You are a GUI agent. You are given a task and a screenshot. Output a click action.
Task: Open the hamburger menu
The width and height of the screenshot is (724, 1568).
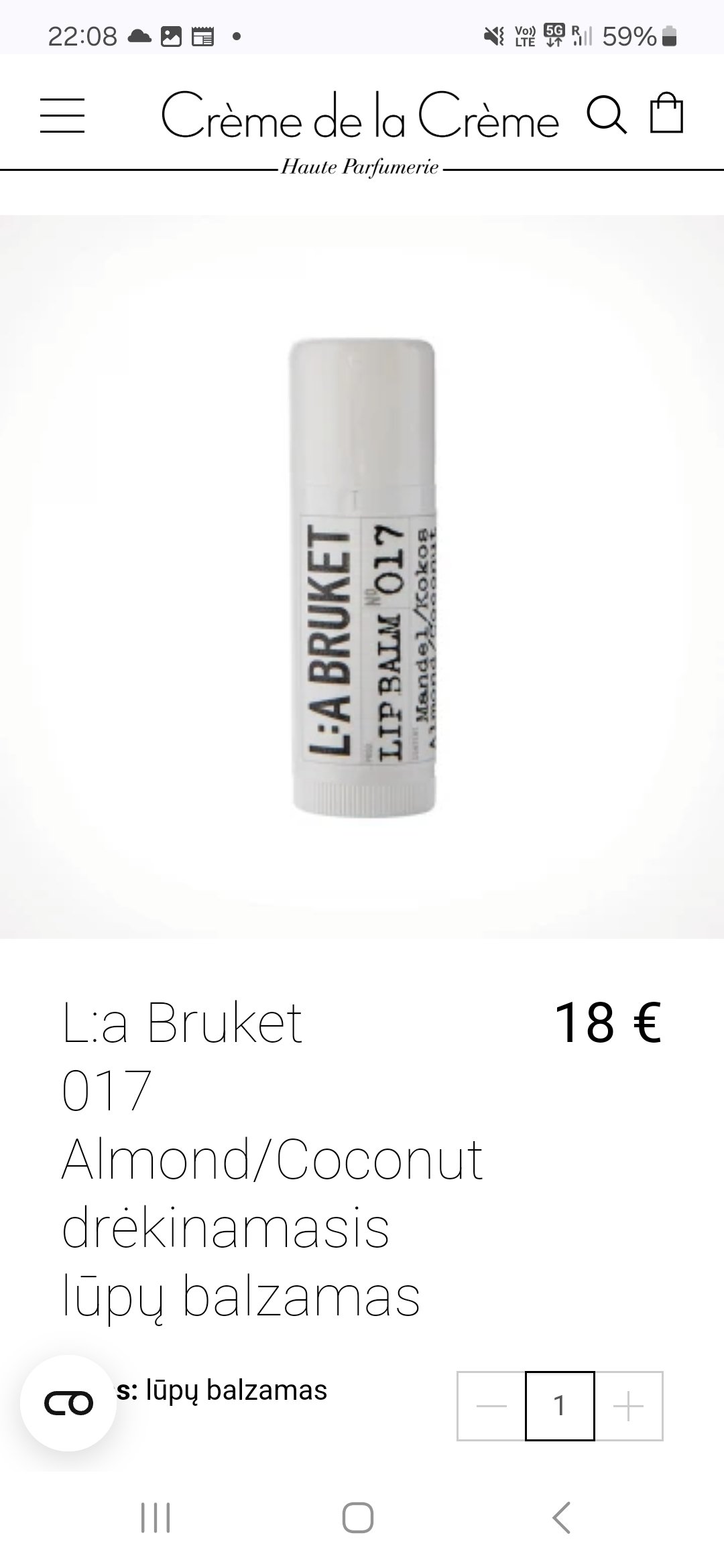pos(62,115)
